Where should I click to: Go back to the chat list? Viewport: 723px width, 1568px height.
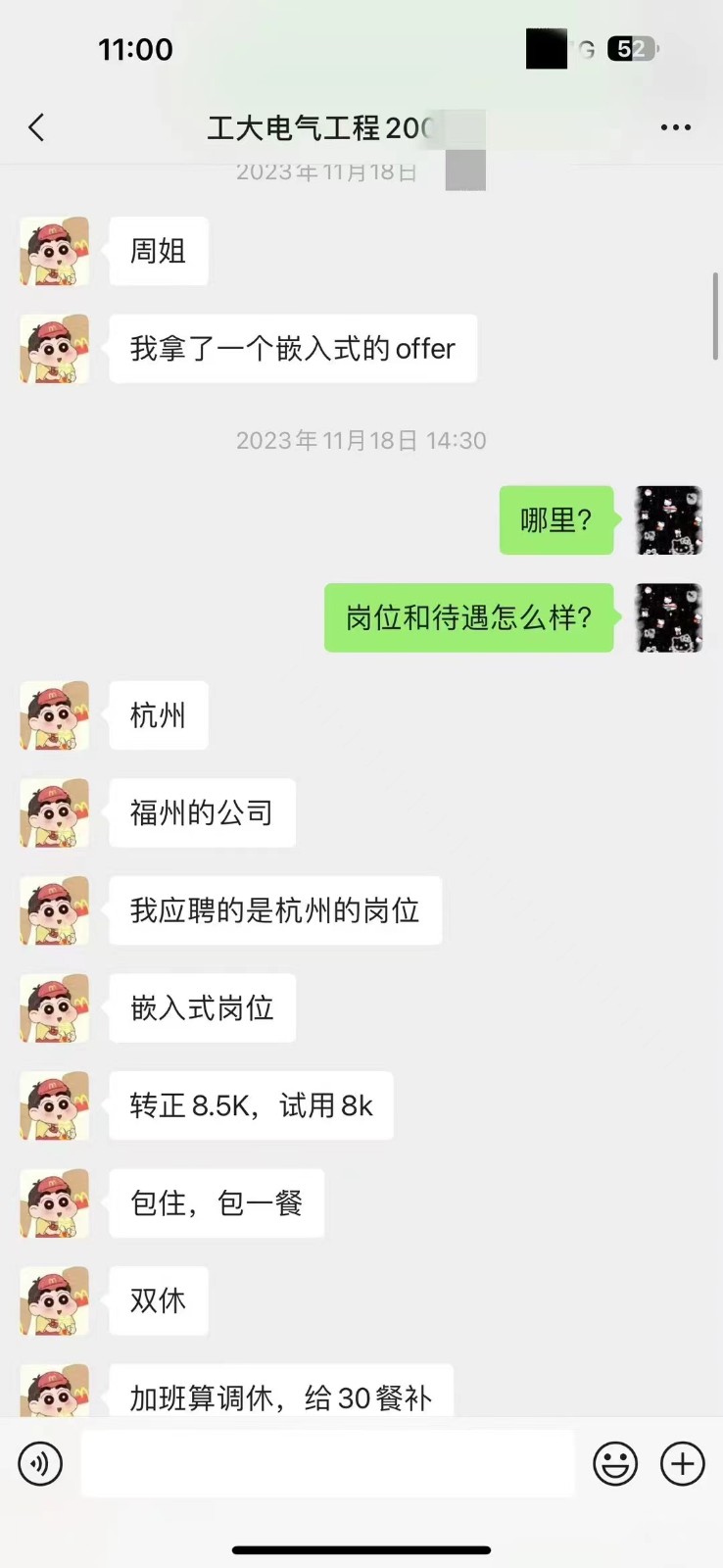pos(36,127)
